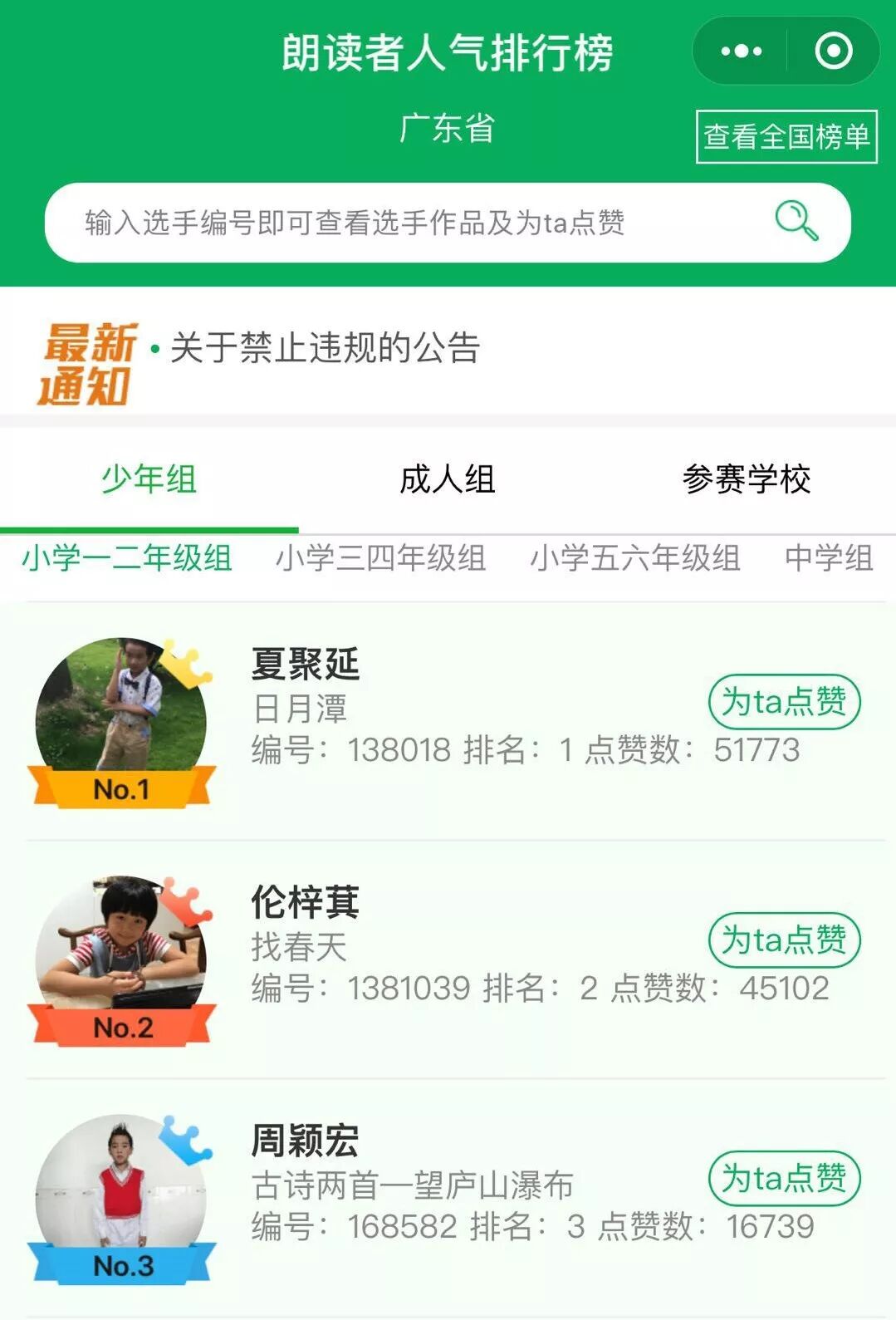Open the mini program more options menu
This screenshot has width=896, height=1320.
(x=742, y=52)
